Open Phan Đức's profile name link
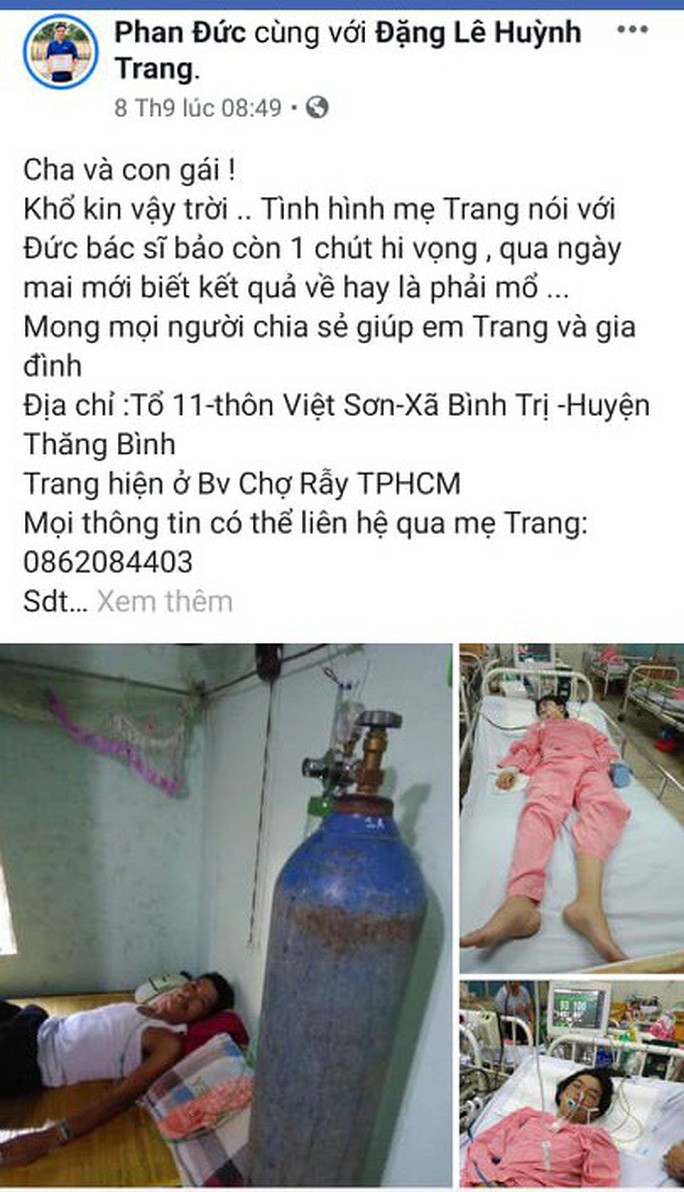684x1192 pixels. pyautogui.click(x=170, y=33)
